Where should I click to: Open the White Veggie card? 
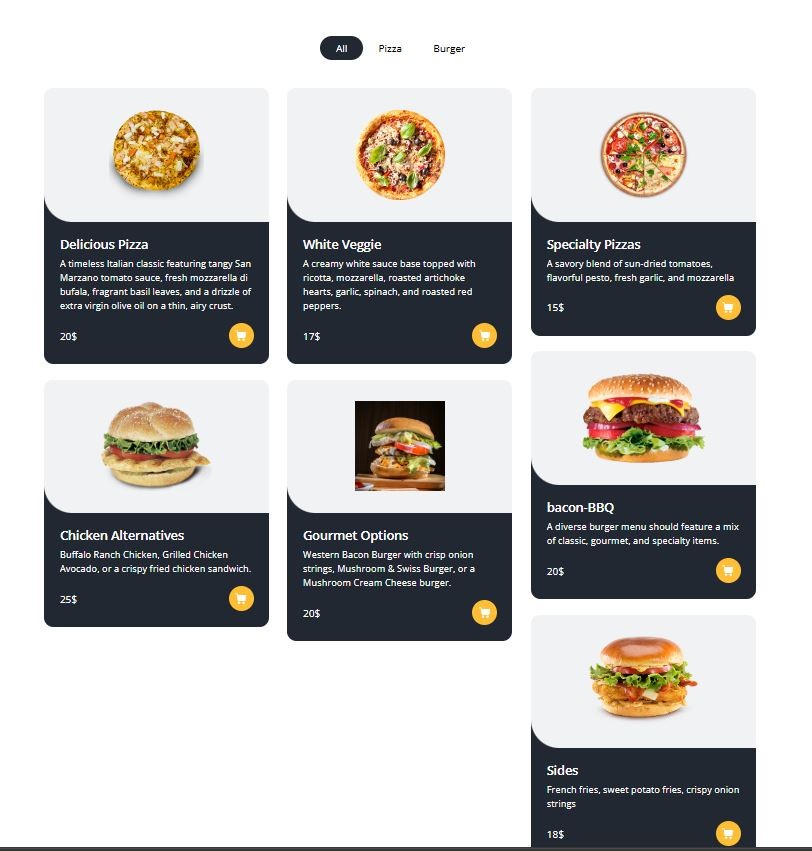click(x=342, y=244)
